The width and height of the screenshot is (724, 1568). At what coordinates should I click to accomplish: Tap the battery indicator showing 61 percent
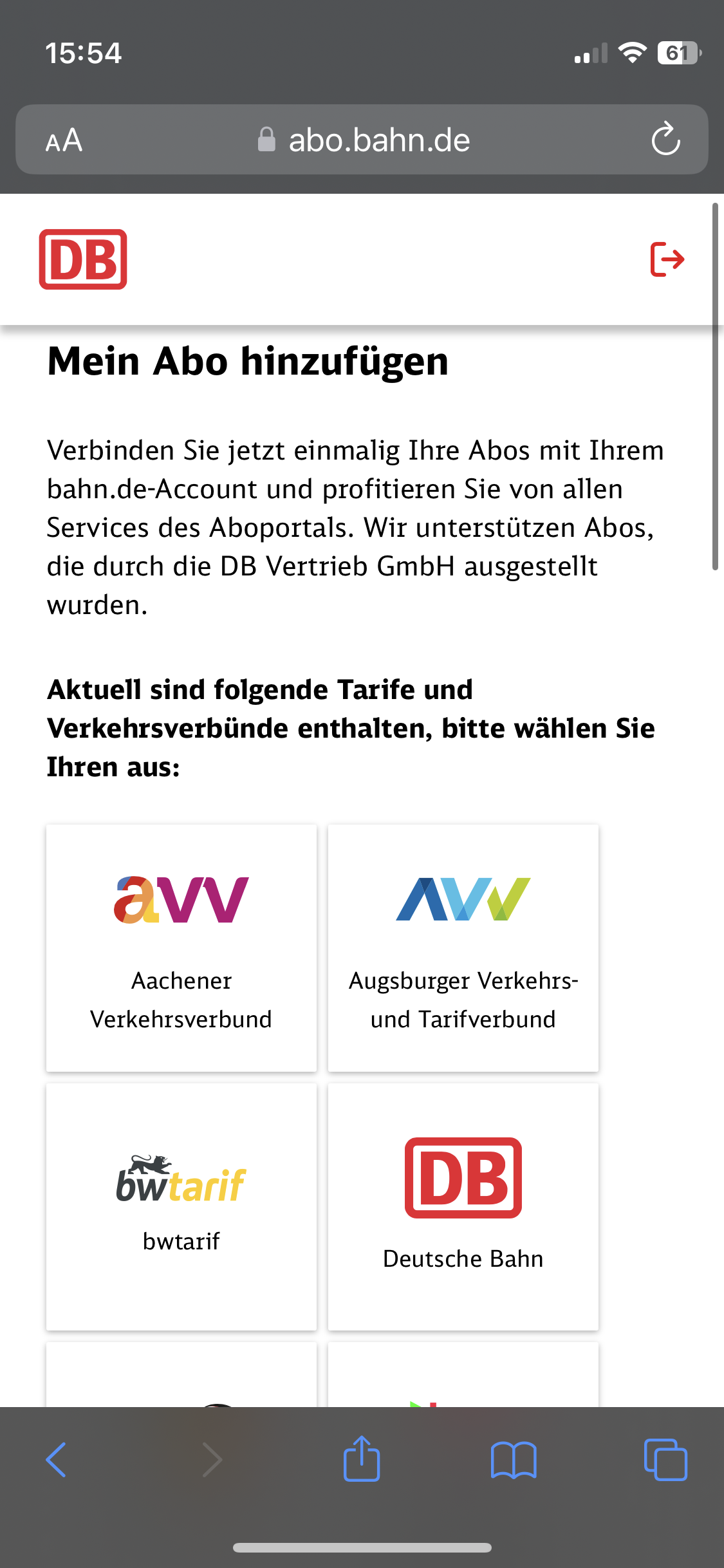tap(677, 51)
